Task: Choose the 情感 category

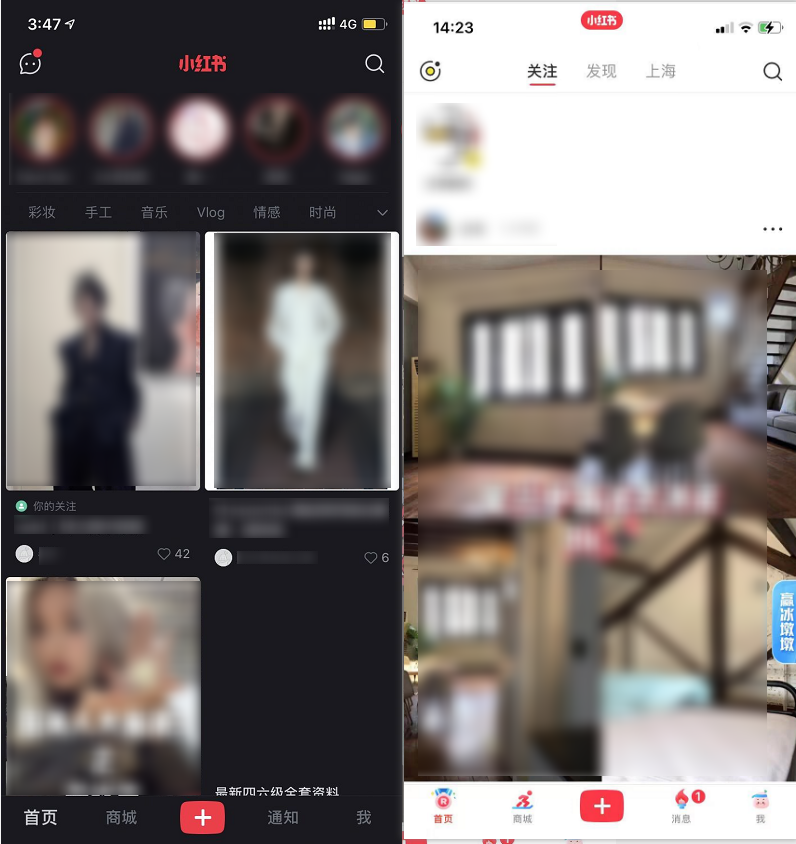Action: coord(266,212)
